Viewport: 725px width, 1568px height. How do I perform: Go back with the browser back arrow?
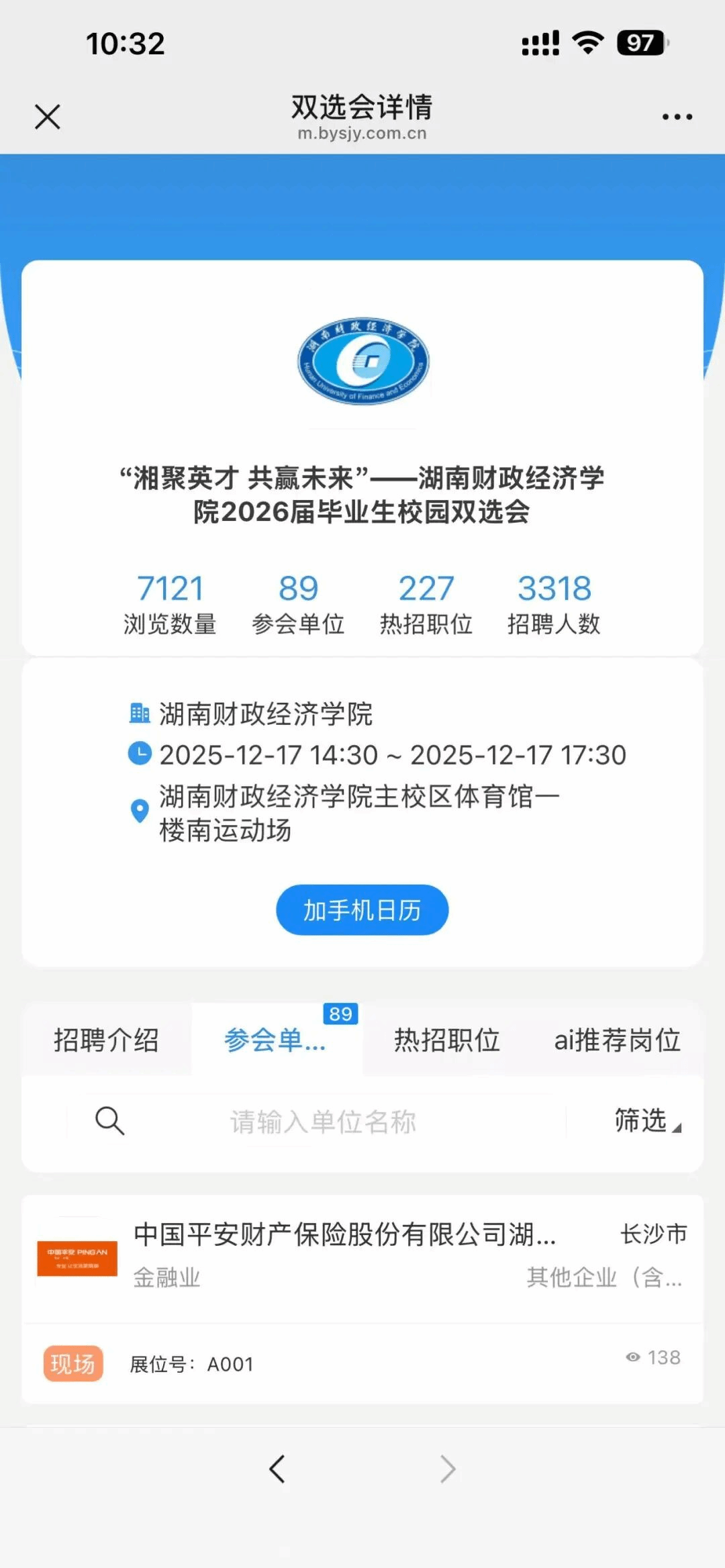[x=277, y=1469]
